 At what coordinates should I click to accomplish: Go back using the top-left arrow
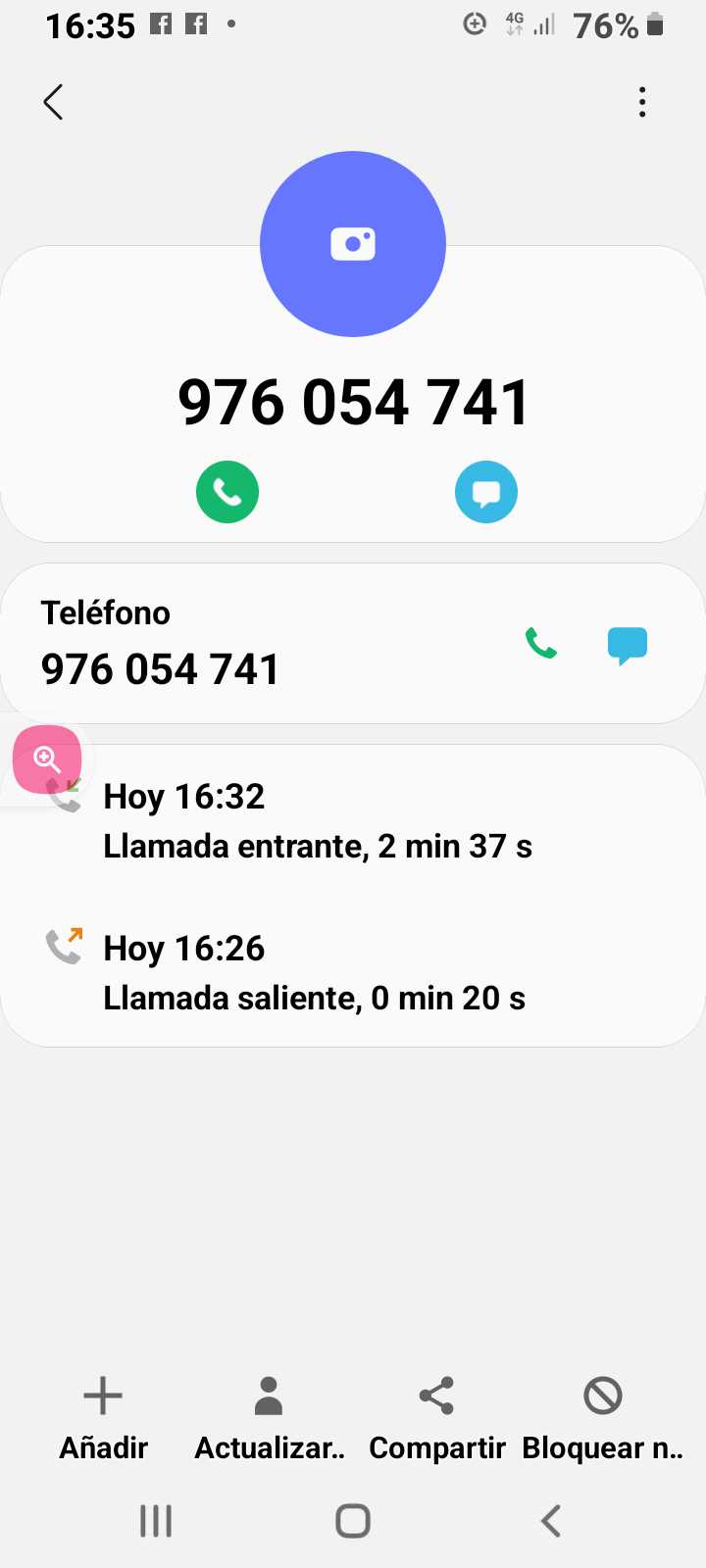point(54,102)
